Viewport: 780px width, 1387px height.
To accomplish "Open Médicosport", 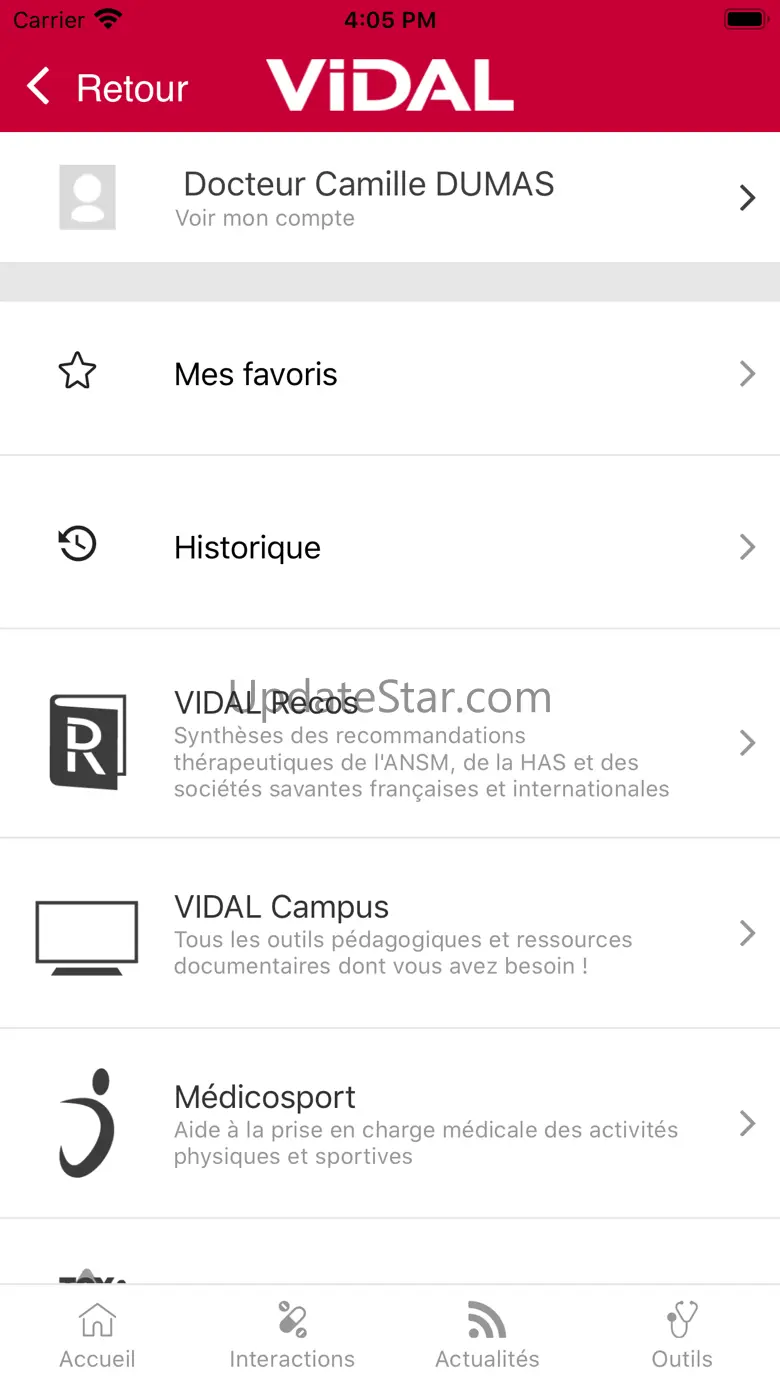I will tap(390, 1124).
